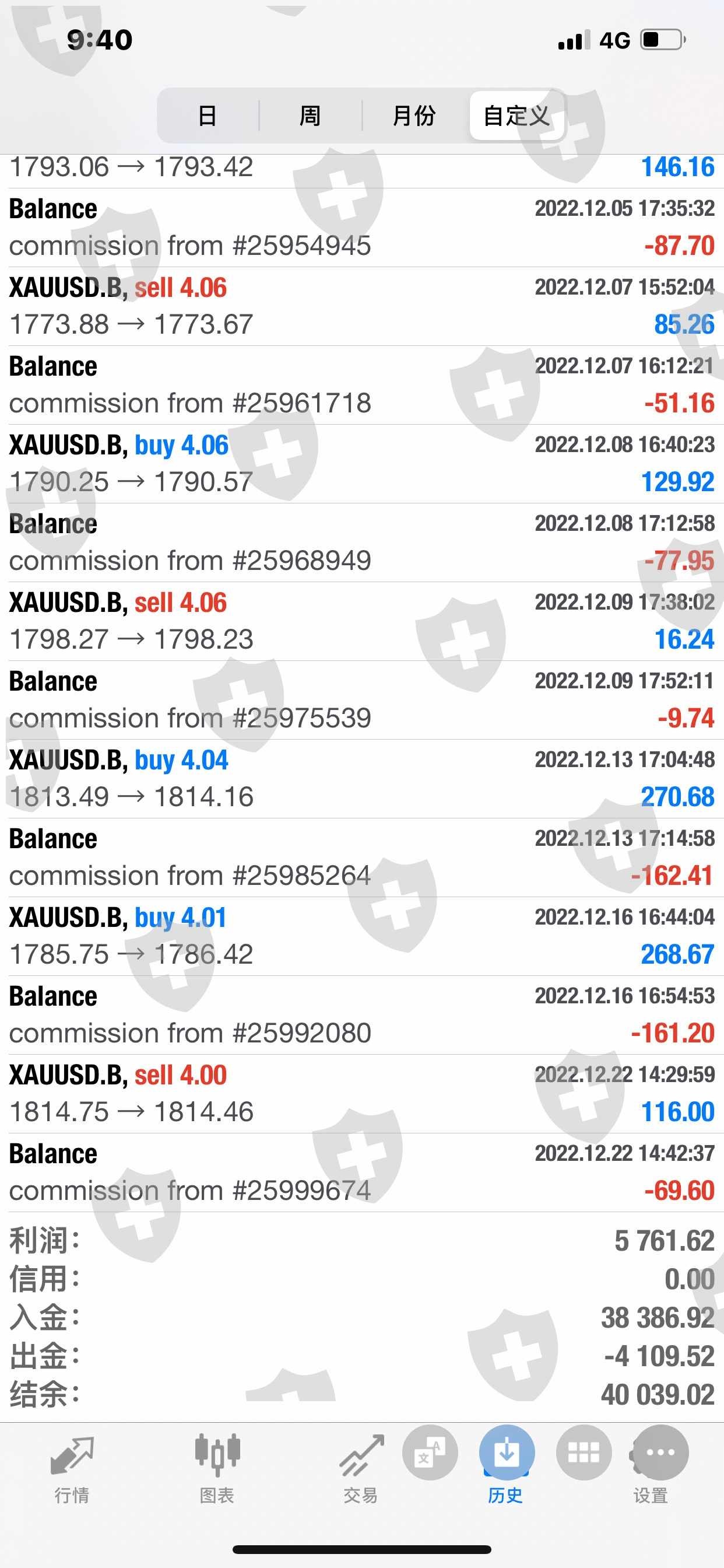Viewport: 724px width, 1568px height.
Task: Expand the buy 4.04 trade at 1813.49
Action: pyautogui.click(x=361, y=779)
